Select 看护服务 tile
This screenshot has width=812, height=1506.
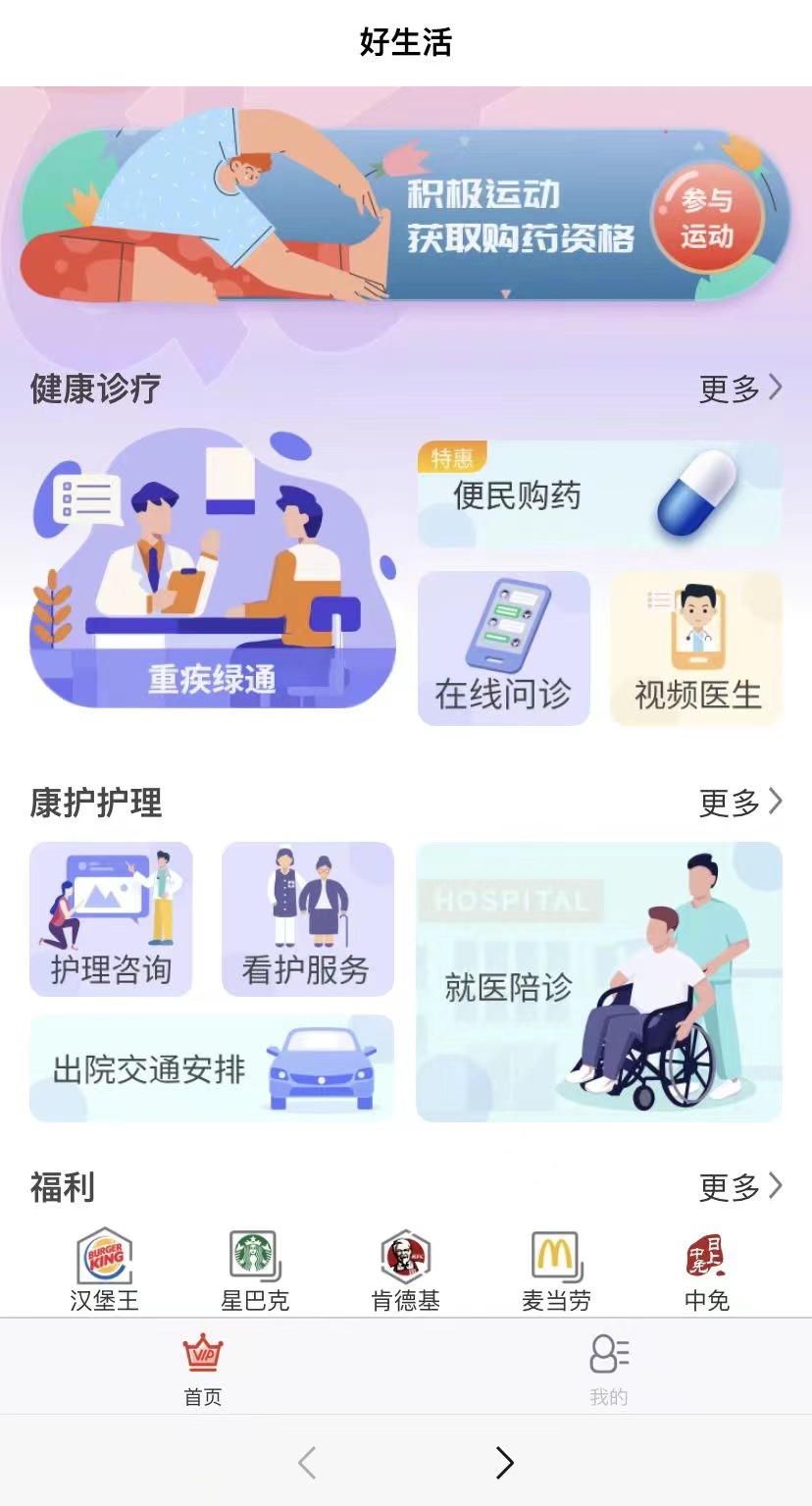tap(307, 919)
